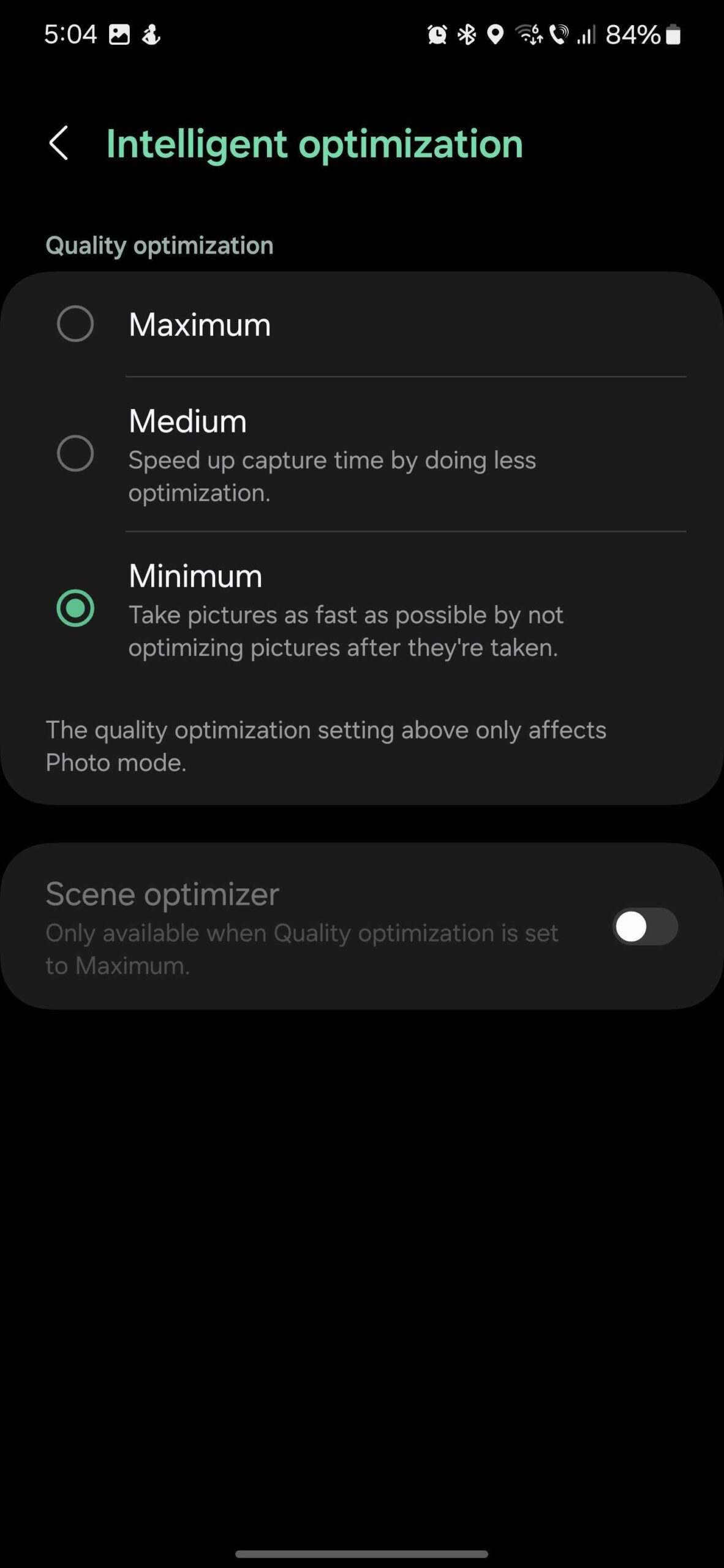Image resolution: width=724 pixels, height=1568 pixels.
Task: Toggle the Scene optimizer switch
Action: pyautogui.click(x=644, y=926)
